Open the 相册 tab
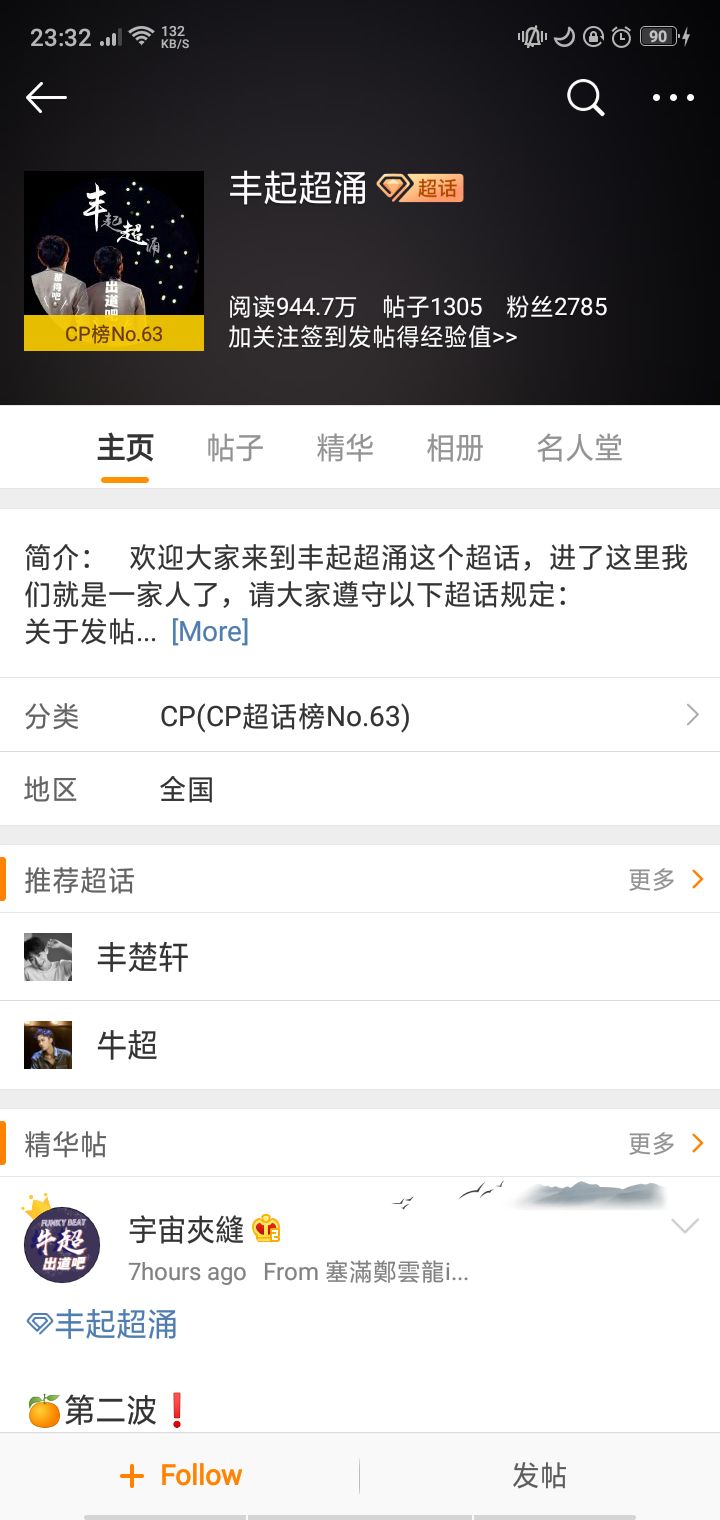Image resolution: width=720 pixels, height=1520 pixels. click(455, 448)
